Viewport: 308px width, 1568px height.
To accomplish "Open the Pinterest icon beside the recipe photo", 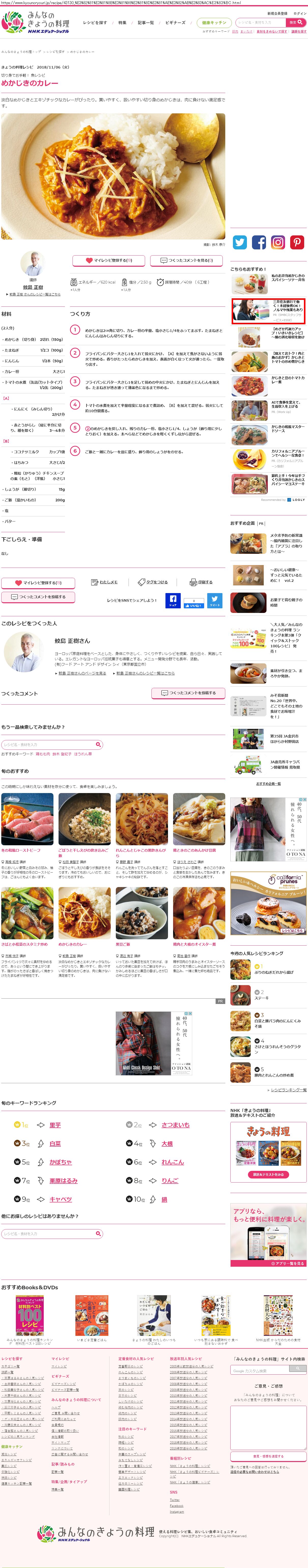I will tap(297, 242).
